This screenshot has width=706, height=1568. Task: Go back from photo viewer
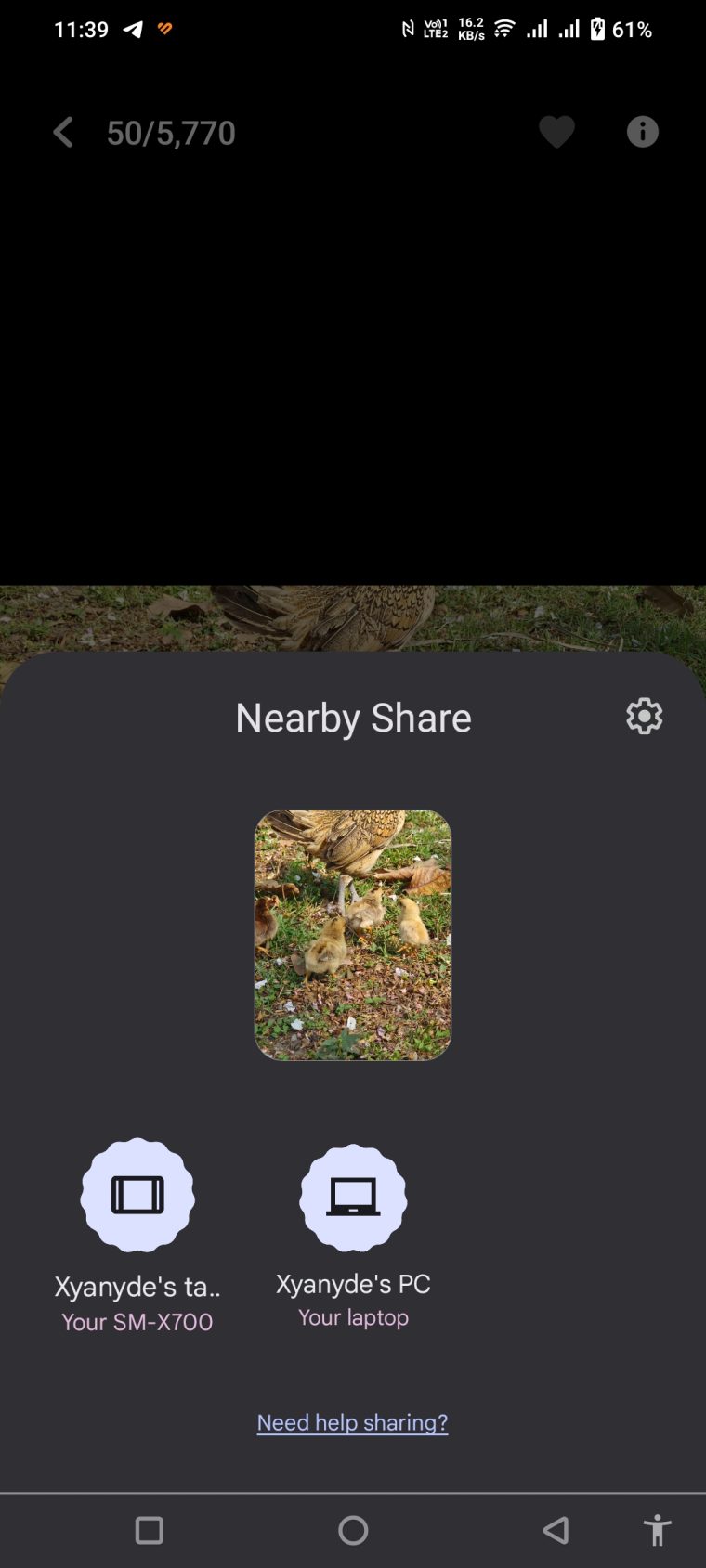click(63, 133)
